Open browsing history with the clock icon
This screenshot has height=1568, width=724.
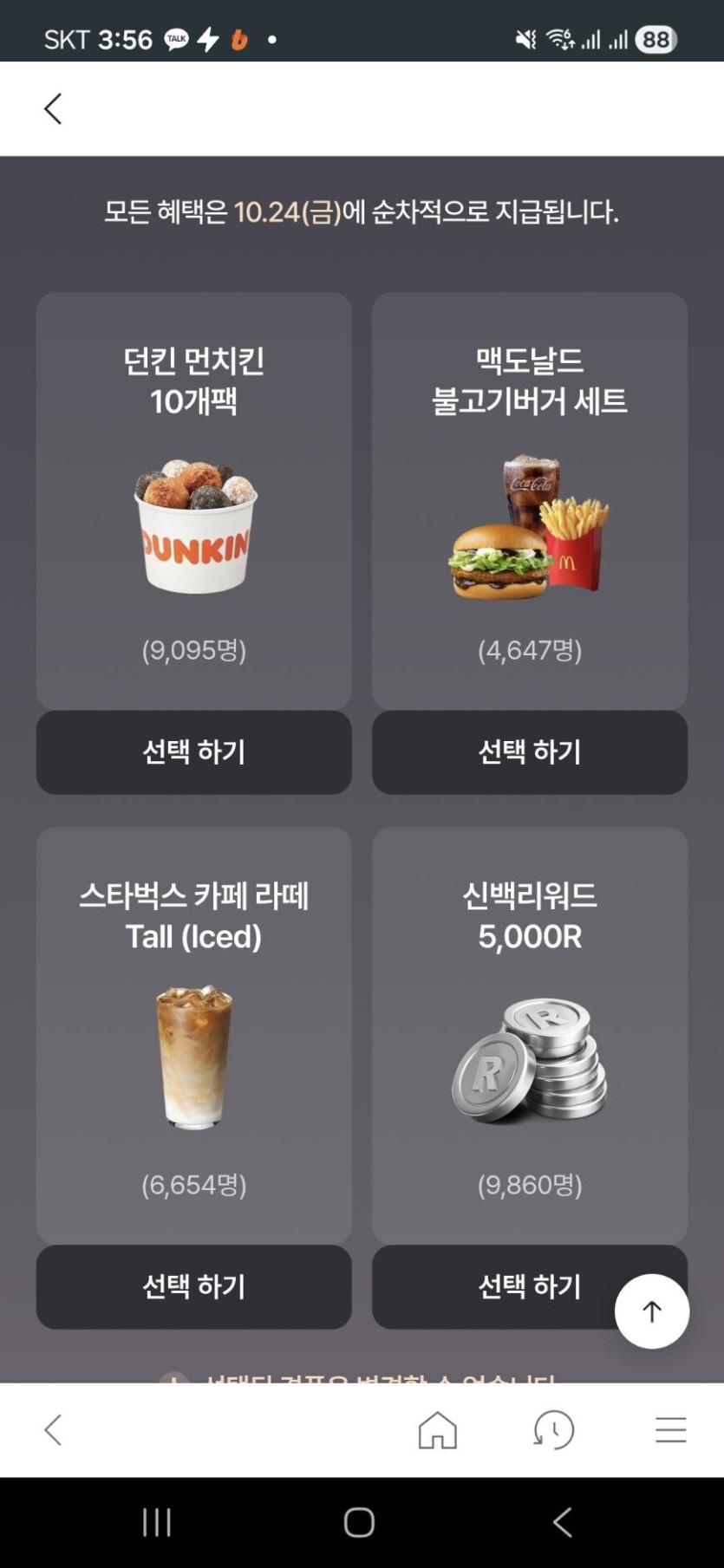(555, 1429)
